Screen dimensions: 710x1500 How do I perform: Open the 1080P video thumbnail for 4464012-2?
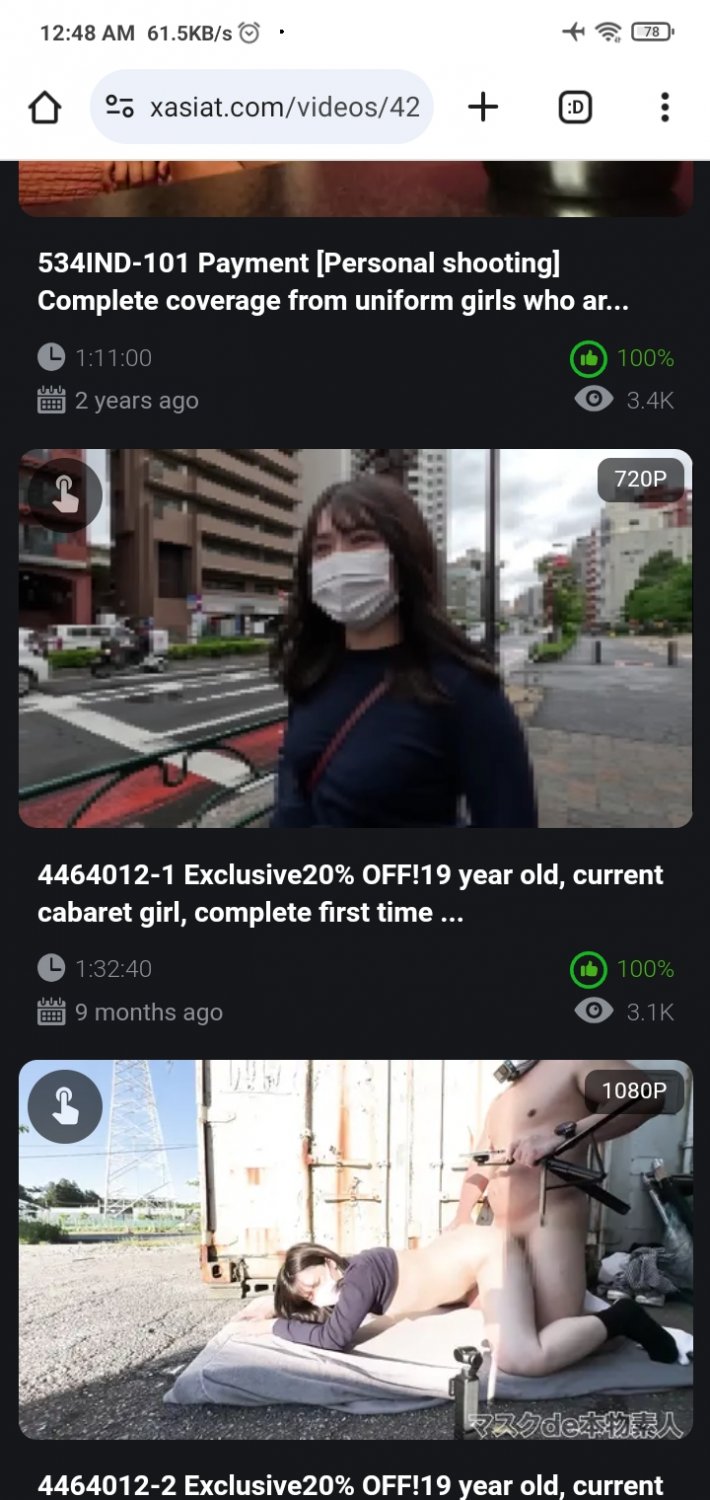[x=355, y=1250]
